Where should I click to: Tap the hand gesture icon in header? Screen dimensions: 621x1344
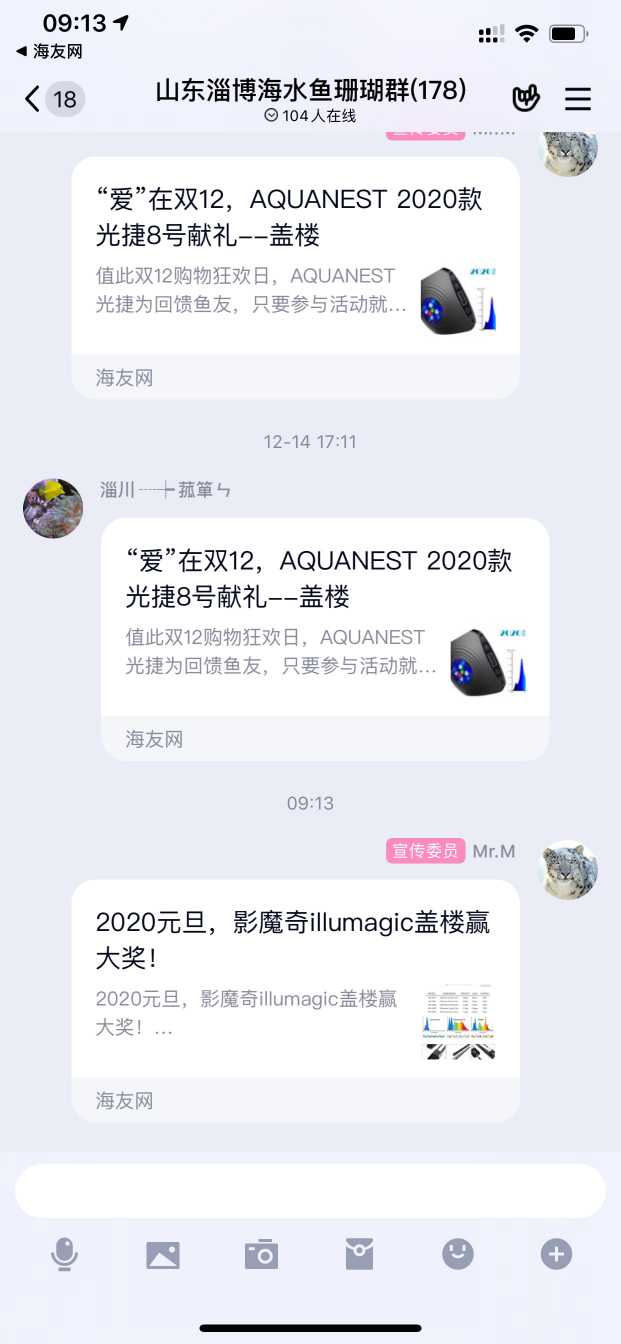pos(526,99)
